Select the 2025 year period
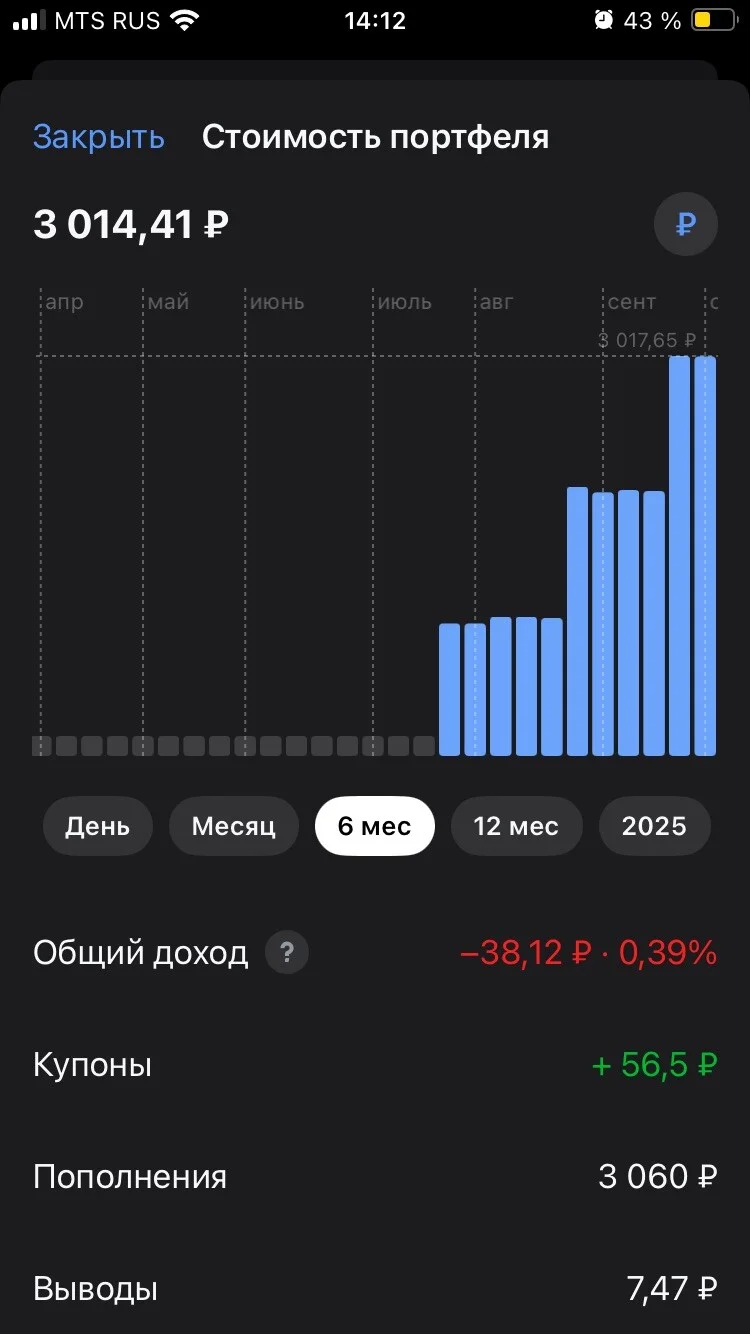This screenshot has width=750, height=1334. 654,826
